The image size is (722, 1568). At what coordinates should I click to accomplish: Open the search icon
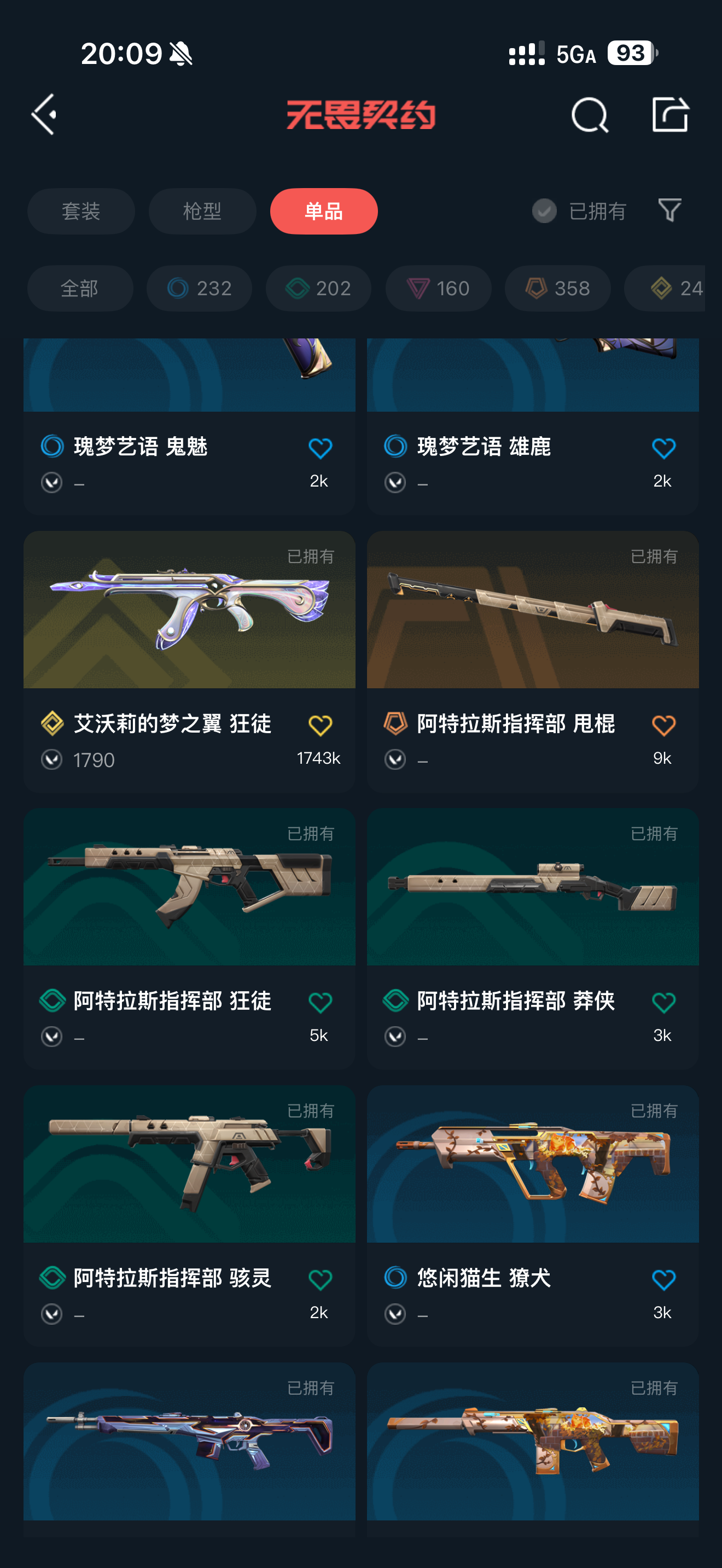(x=589, y=114)
